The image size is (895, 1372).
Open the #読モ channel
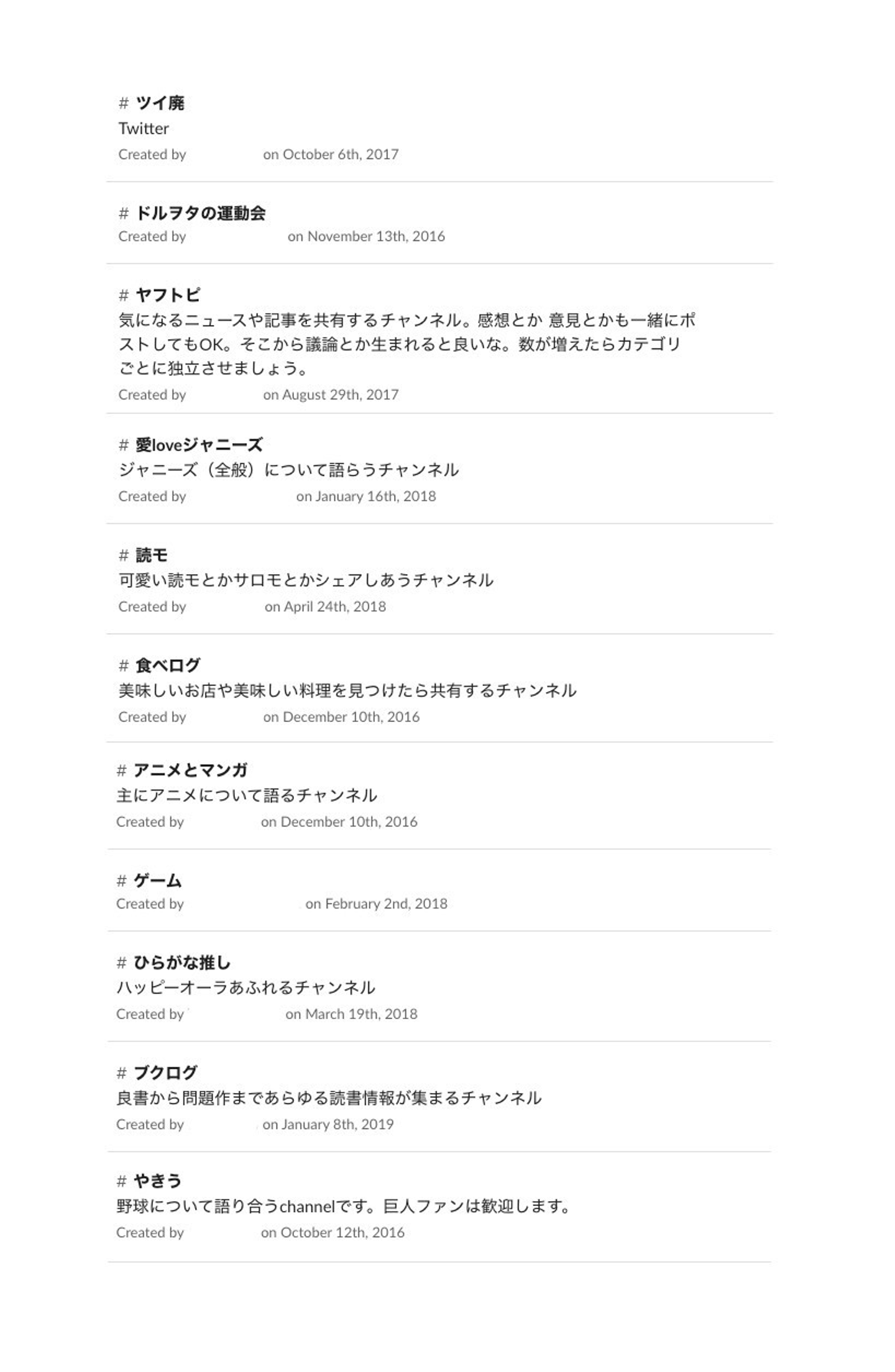click(152, 555)
